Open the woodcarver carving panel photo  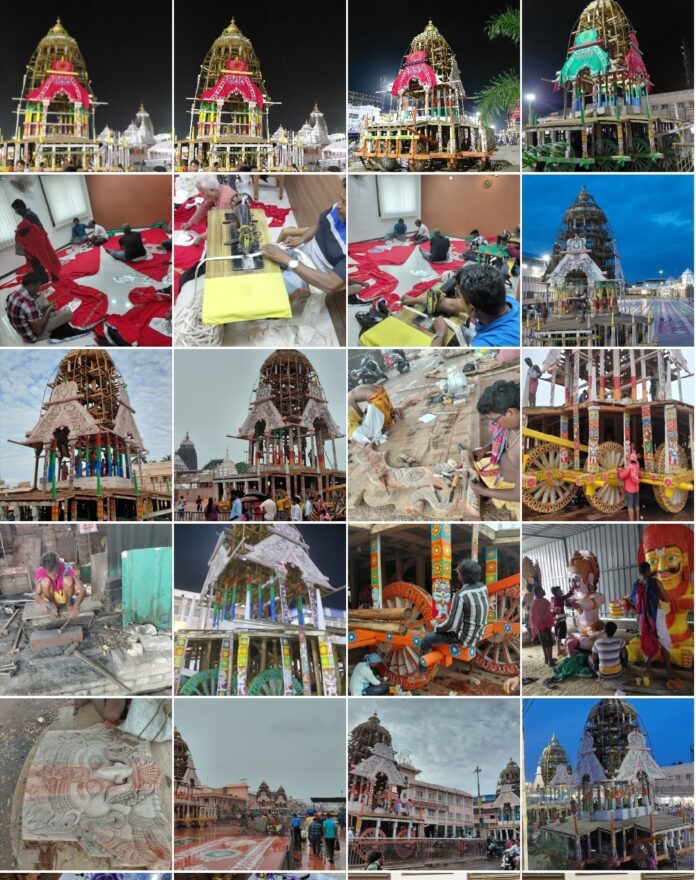click(434, 434)
